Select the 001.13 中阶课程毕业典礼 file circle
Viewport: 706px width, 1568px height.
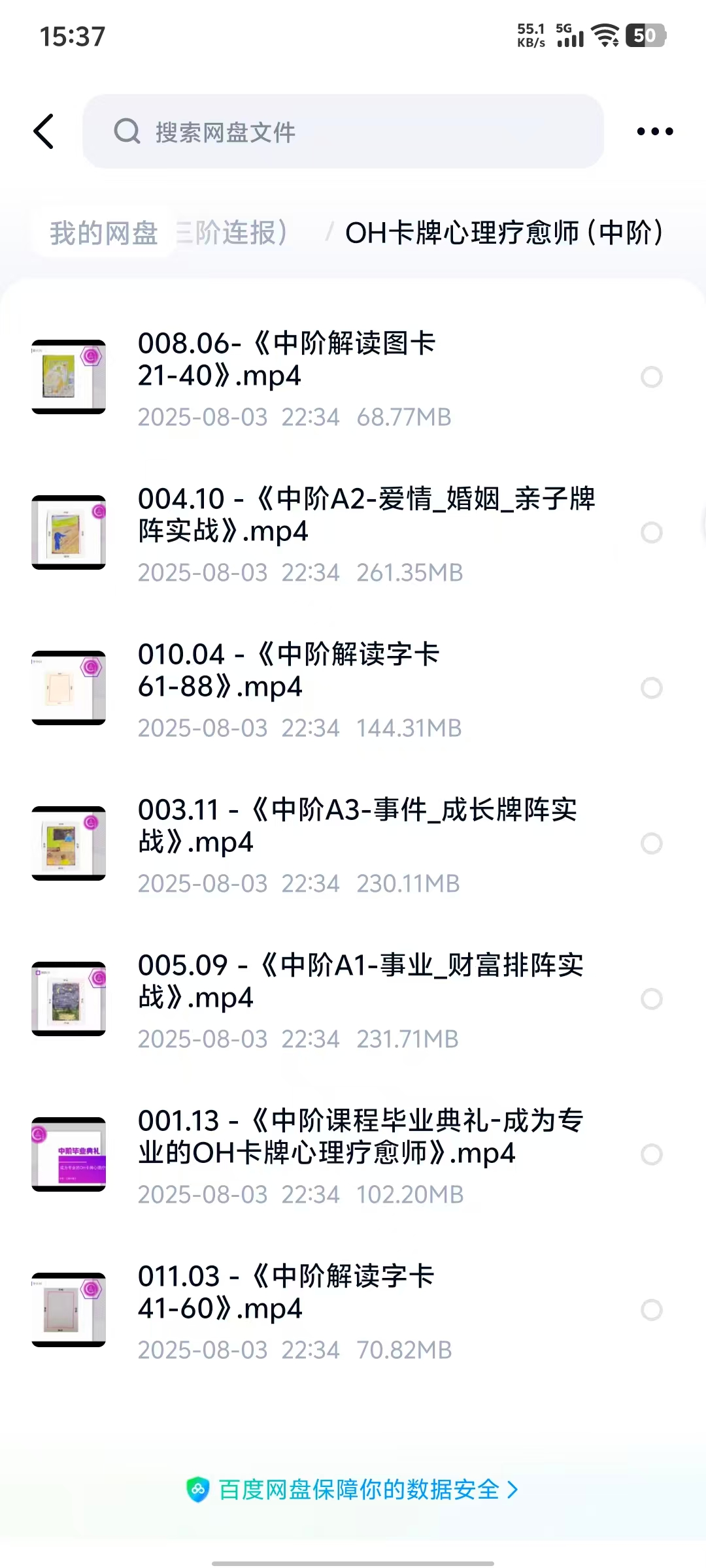click(651, 1154)
